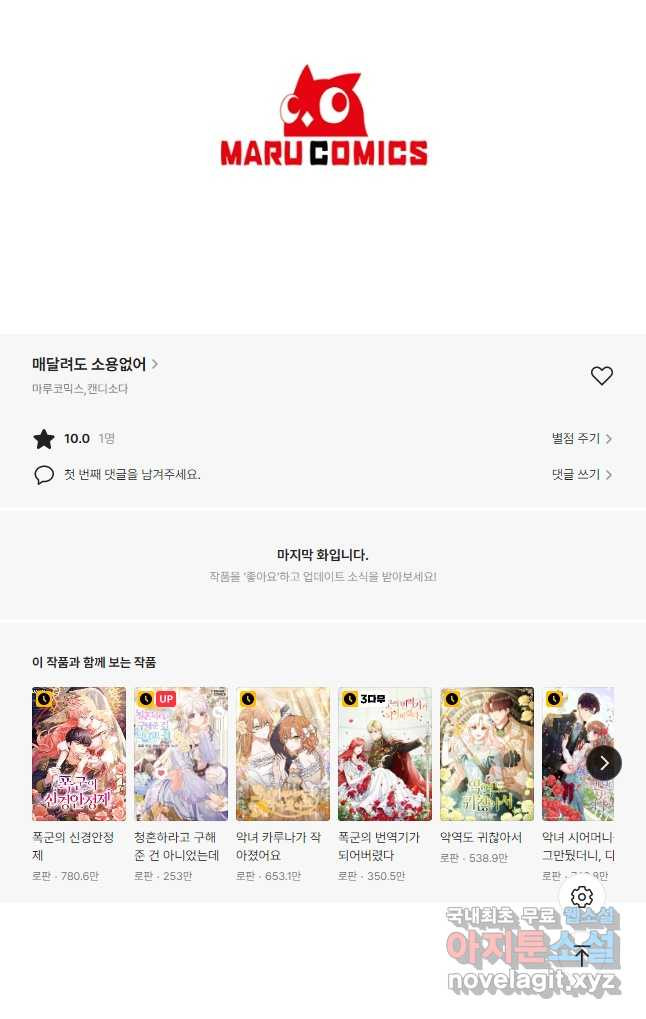The width and height of the screenshot is (646, 1019).
Task: Open viewer settings with the gear icon
Action: 582,896
